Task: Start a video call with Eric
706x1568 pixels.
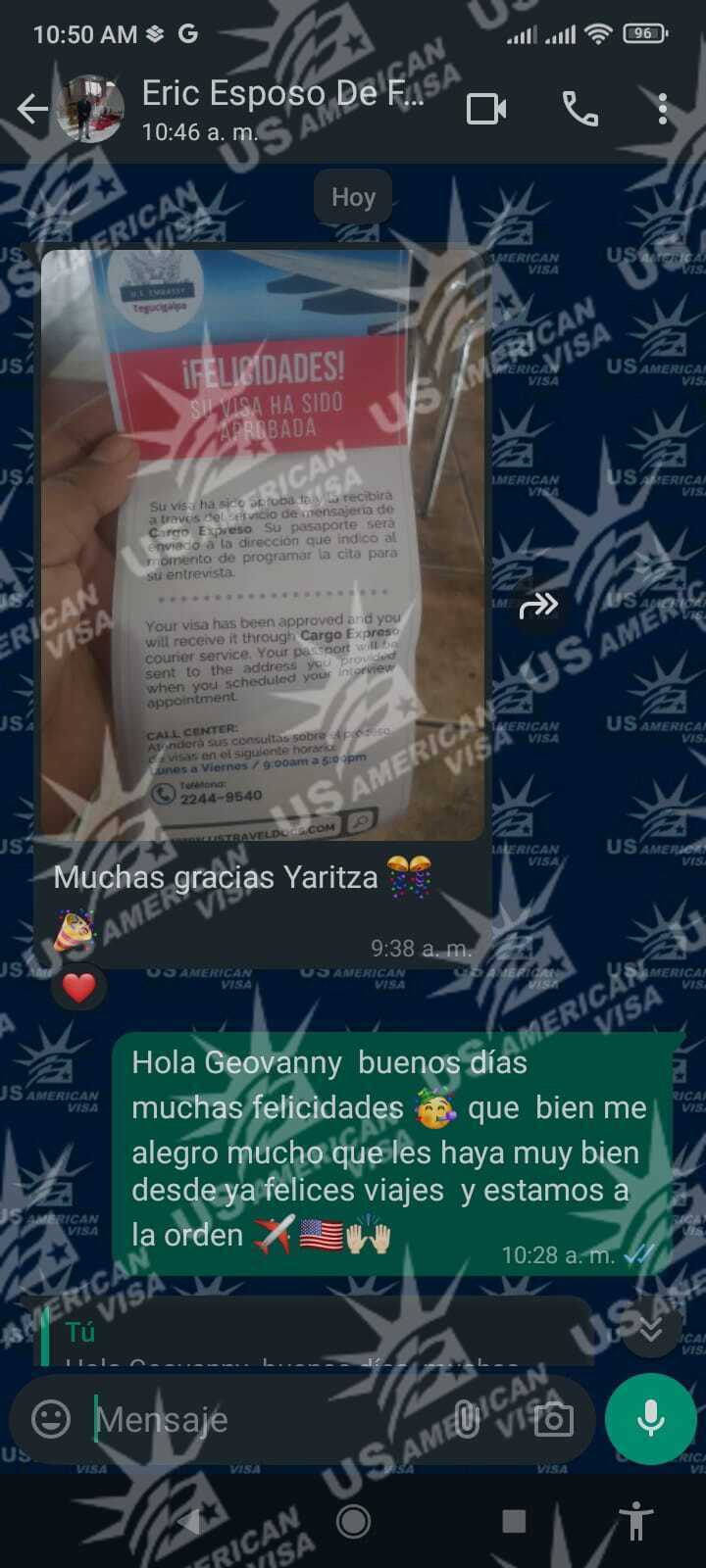Action: (486, 109)
